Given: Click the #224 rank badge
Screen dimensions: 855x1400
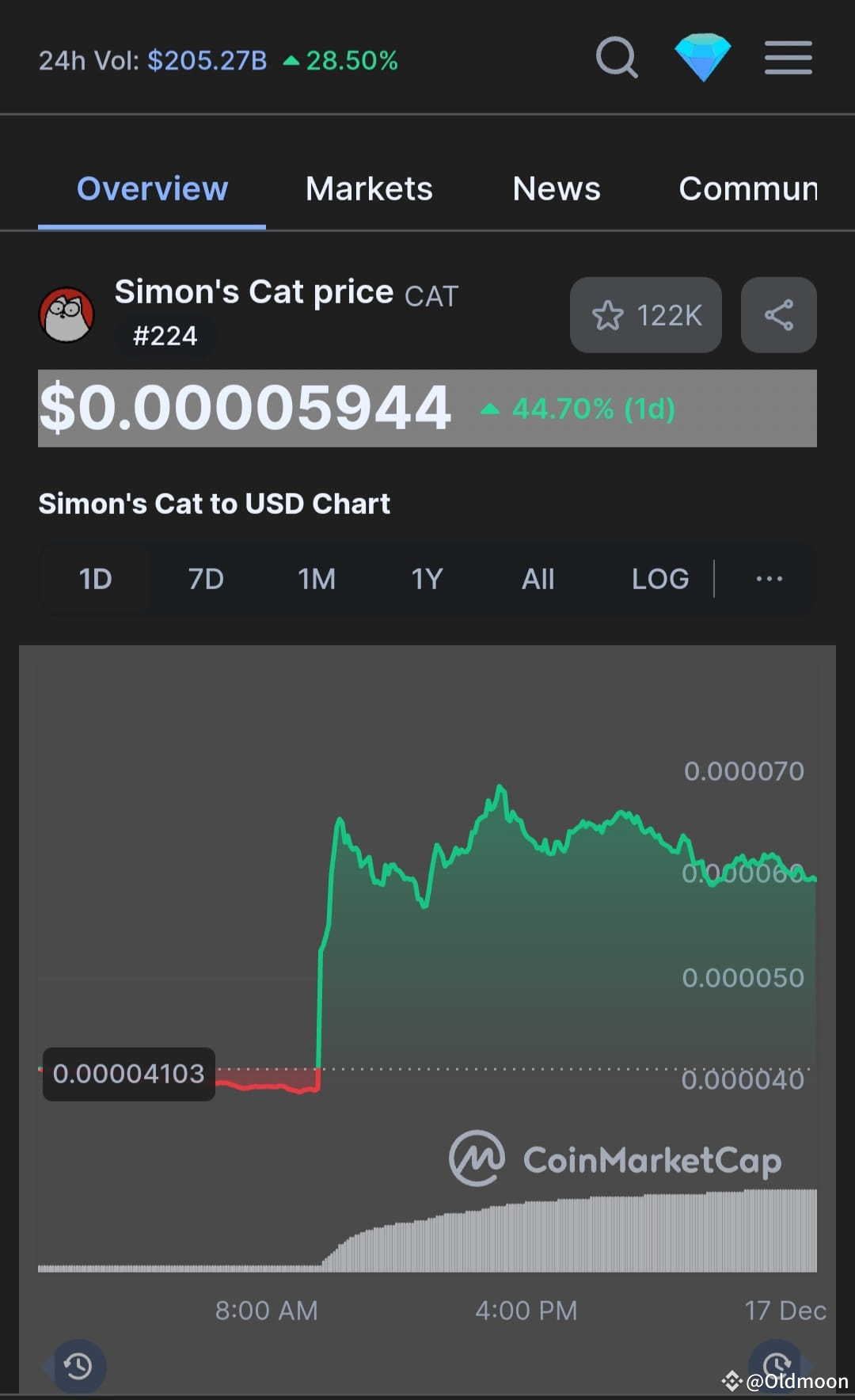Looking at the screenshot, I should coord(165,336).
